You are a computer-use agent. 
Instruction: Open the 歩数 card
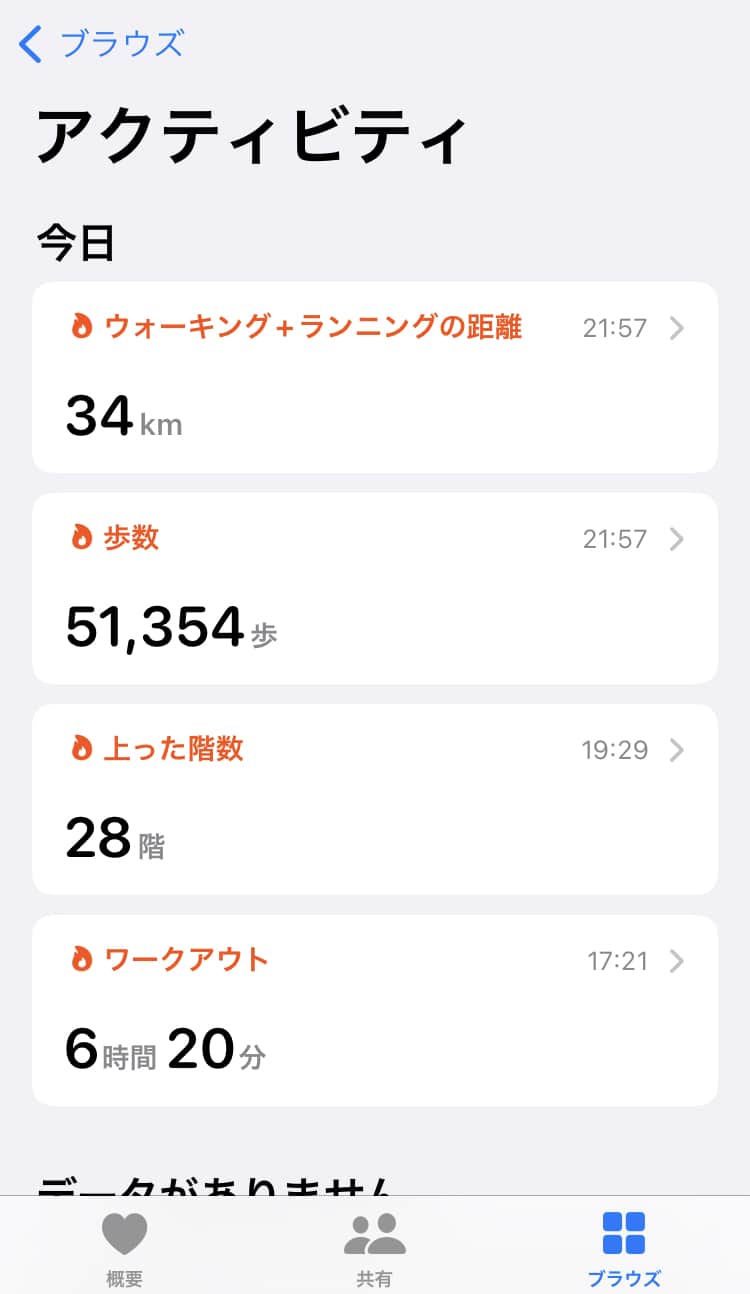374,588
